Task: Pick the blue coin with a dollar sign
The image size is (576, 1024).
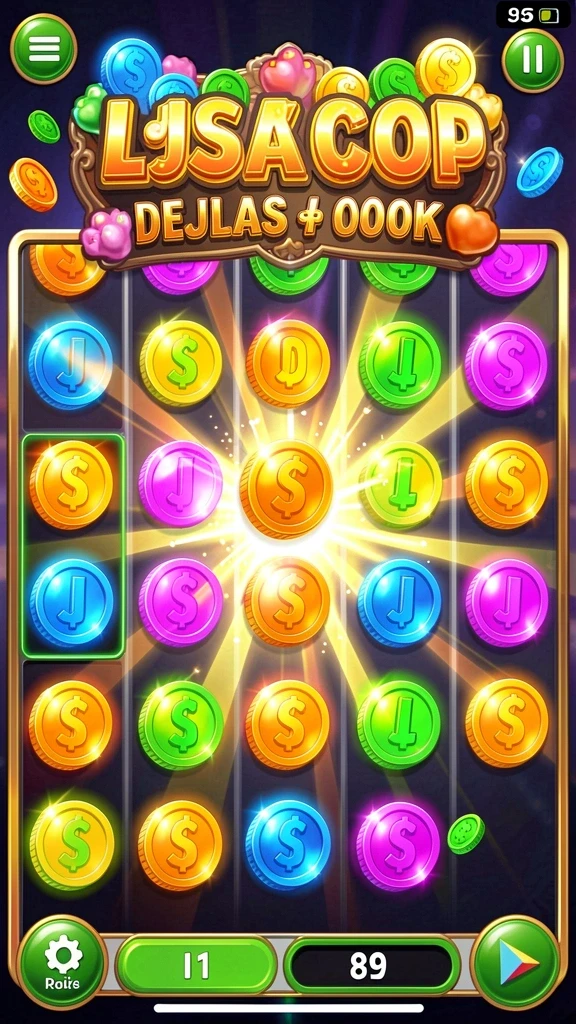Action: 288,844
